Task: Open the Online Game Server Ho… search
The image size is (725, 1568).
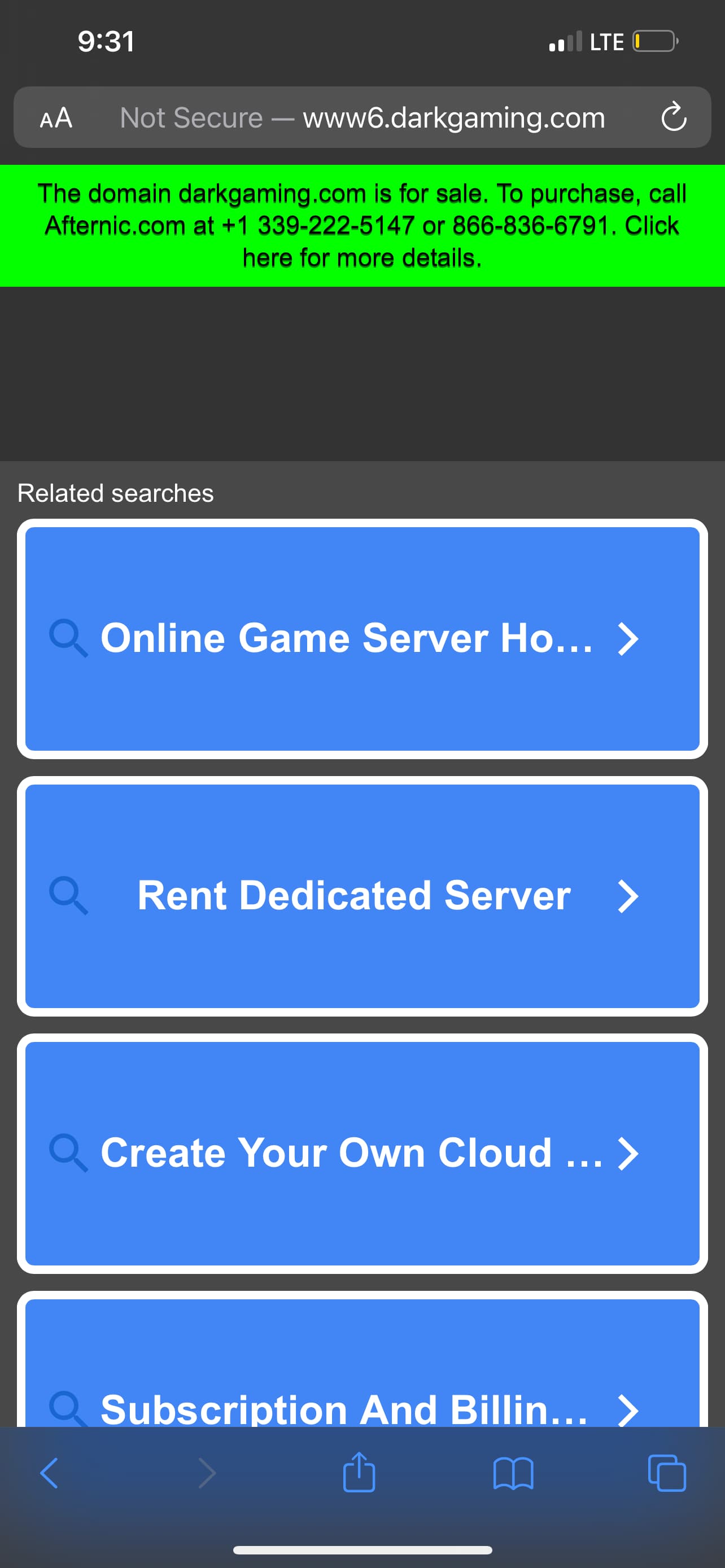Action: pyautogui.click(x=362, y=638)
